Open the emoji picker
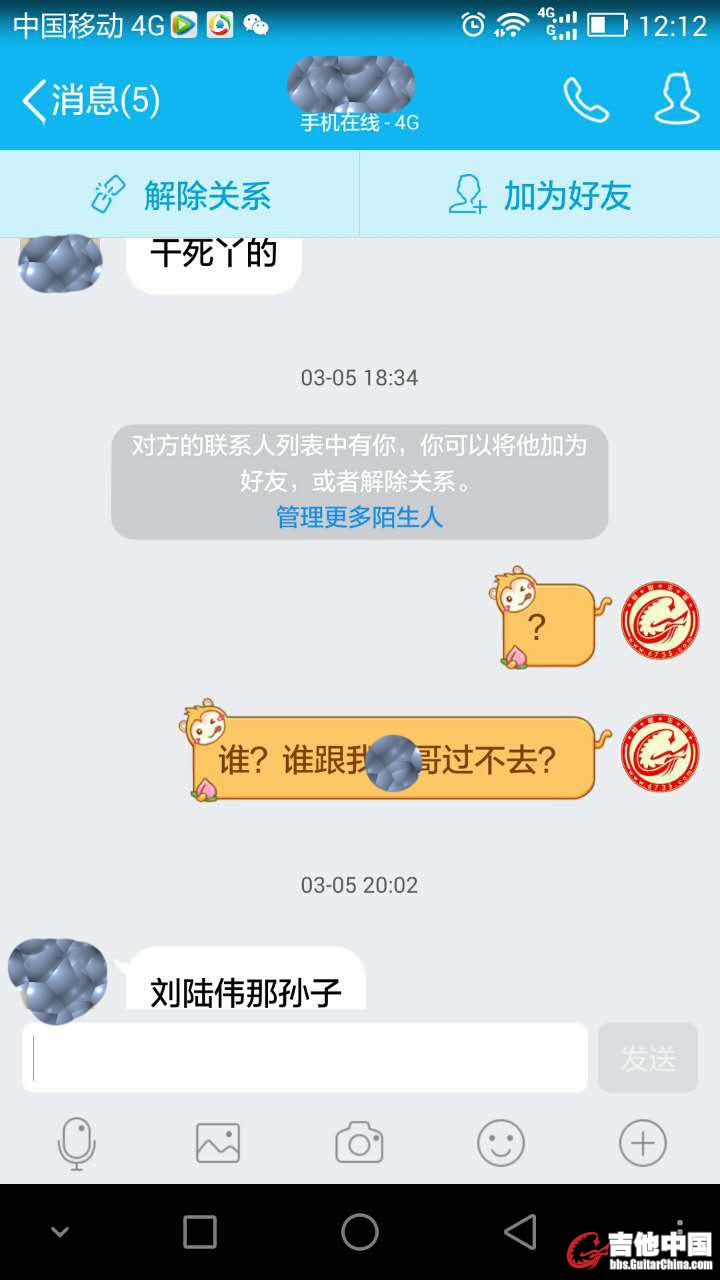This screenshot has width=720, height=1280. point(501,1143)
